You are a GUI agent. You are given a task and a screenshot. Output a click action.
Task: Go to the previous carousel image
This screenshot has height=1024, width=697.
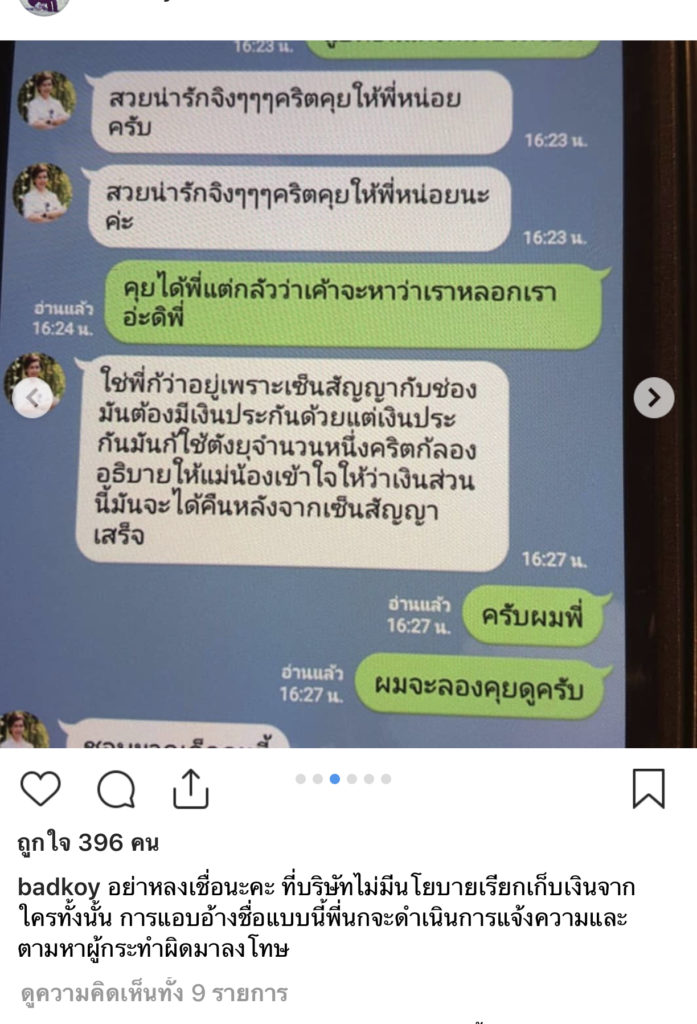coord(33,397)
